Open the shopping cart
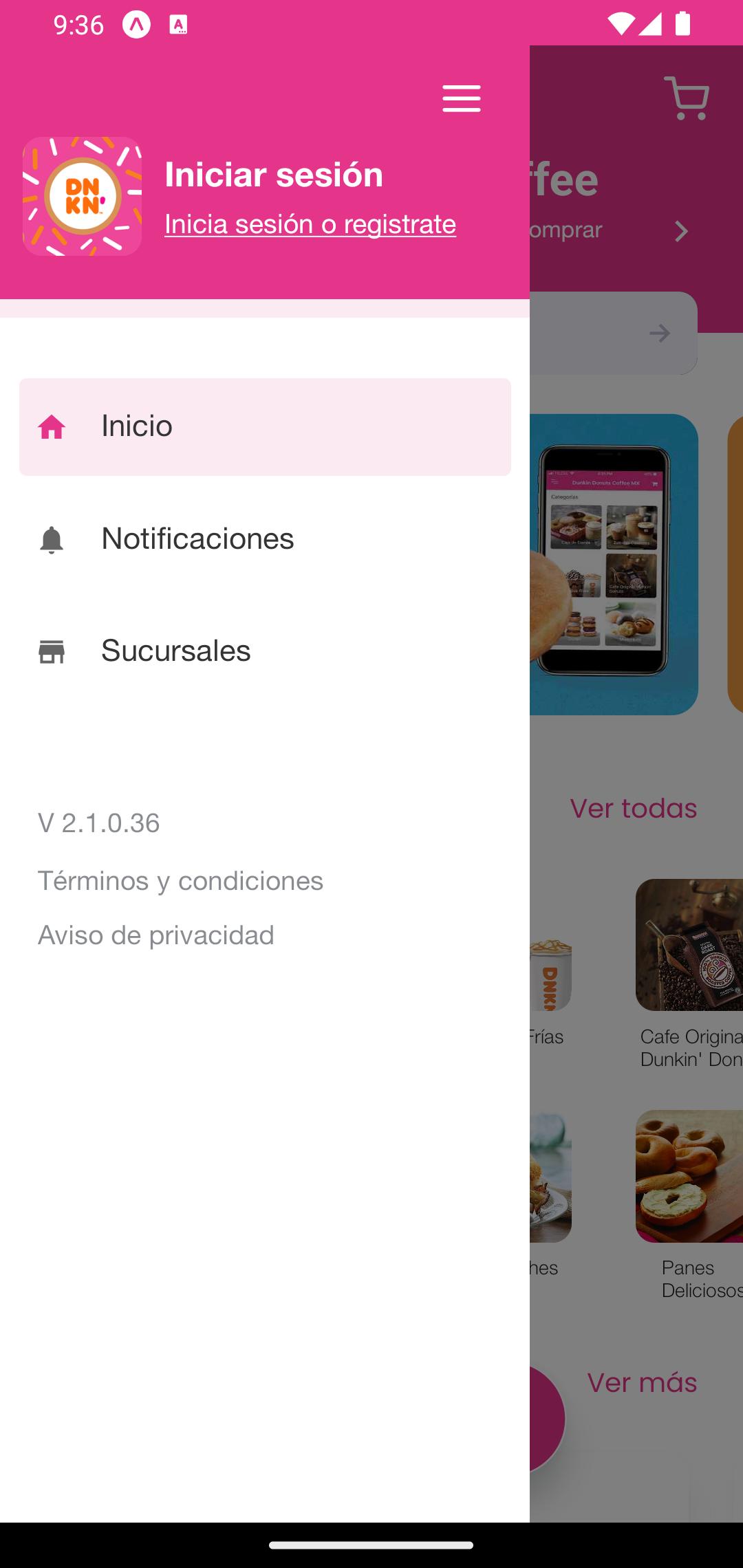This screenshot has height=1568, width=743. click(687, 98)
